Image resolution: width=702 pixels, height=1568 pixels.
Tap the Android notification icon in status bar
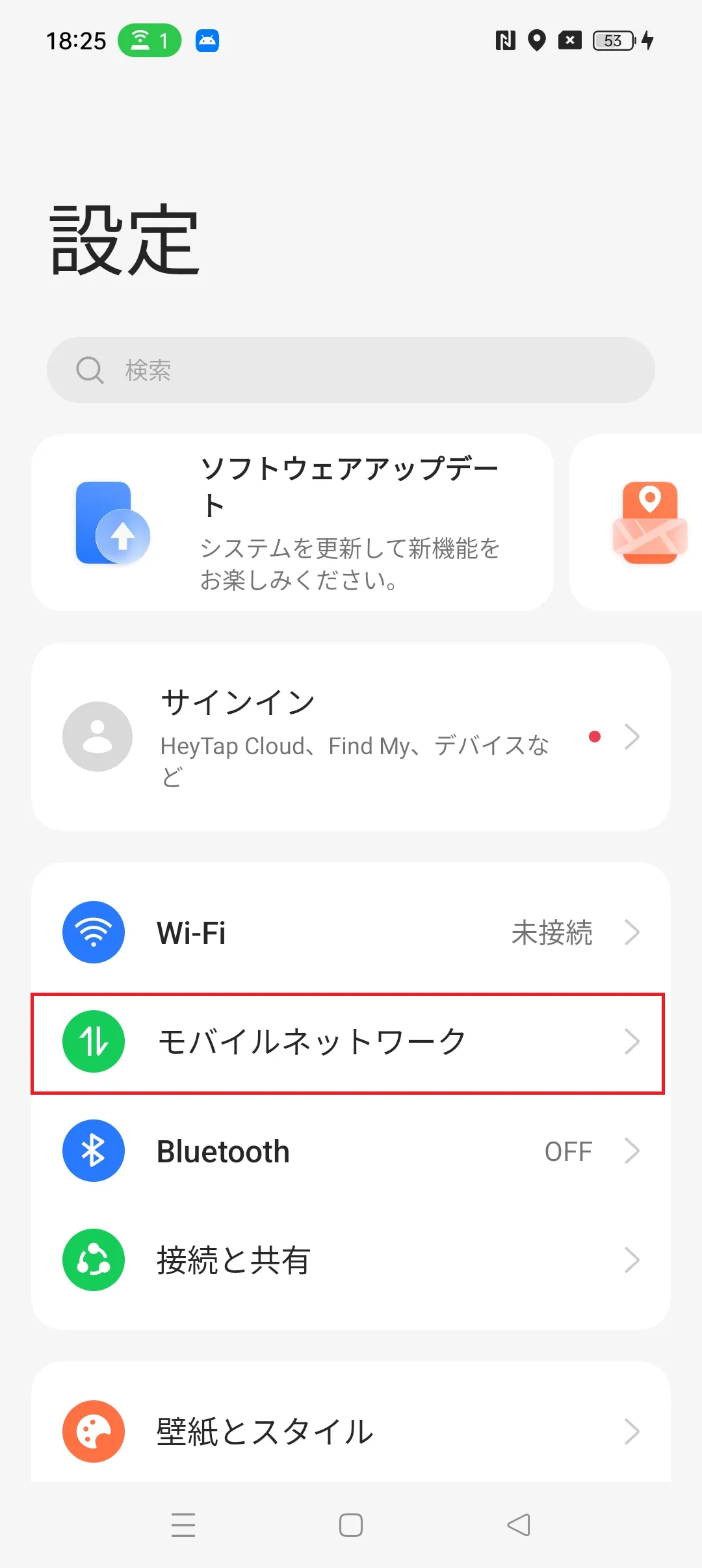207,40
